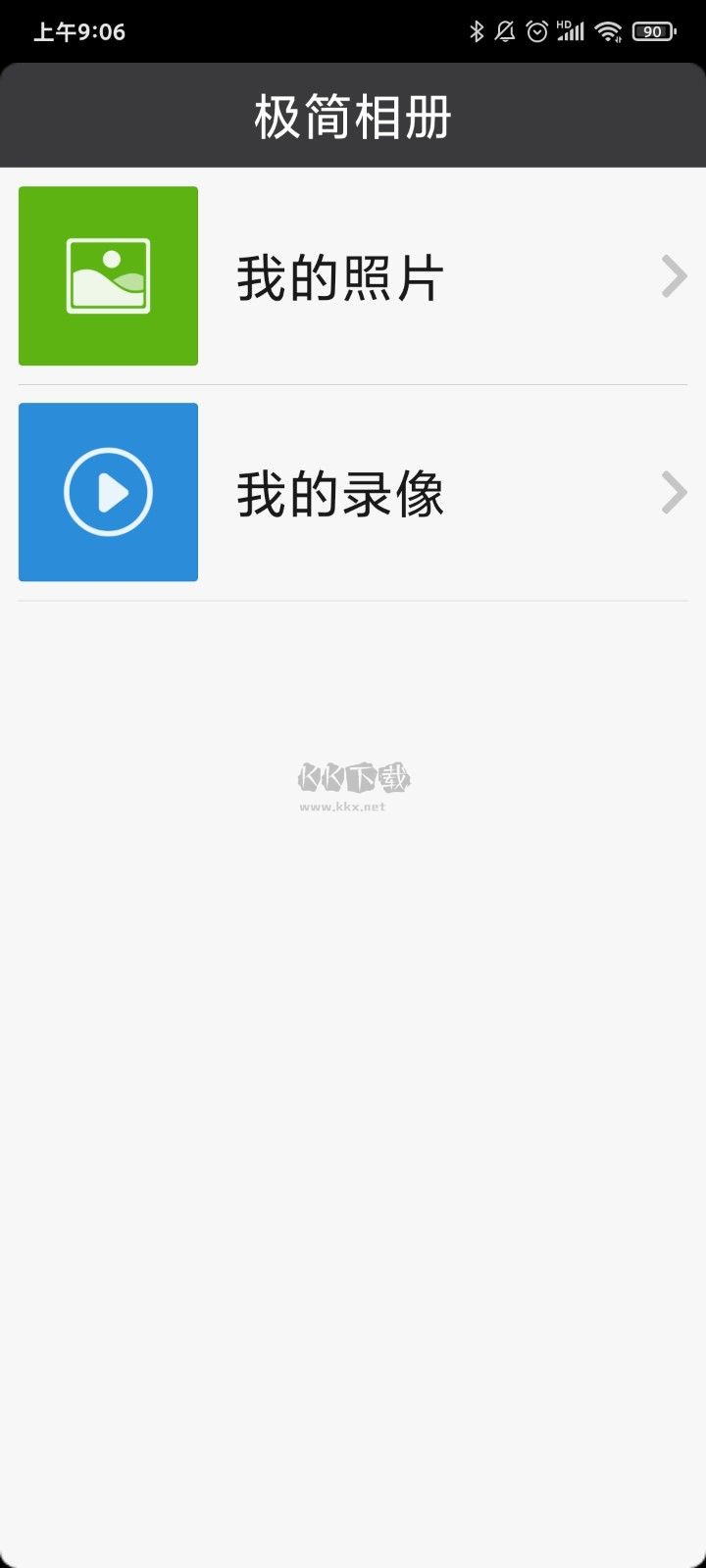Tap the clock showing 上午9:06
Screen dimensions: 706x1568
click(x=78, y=31)
